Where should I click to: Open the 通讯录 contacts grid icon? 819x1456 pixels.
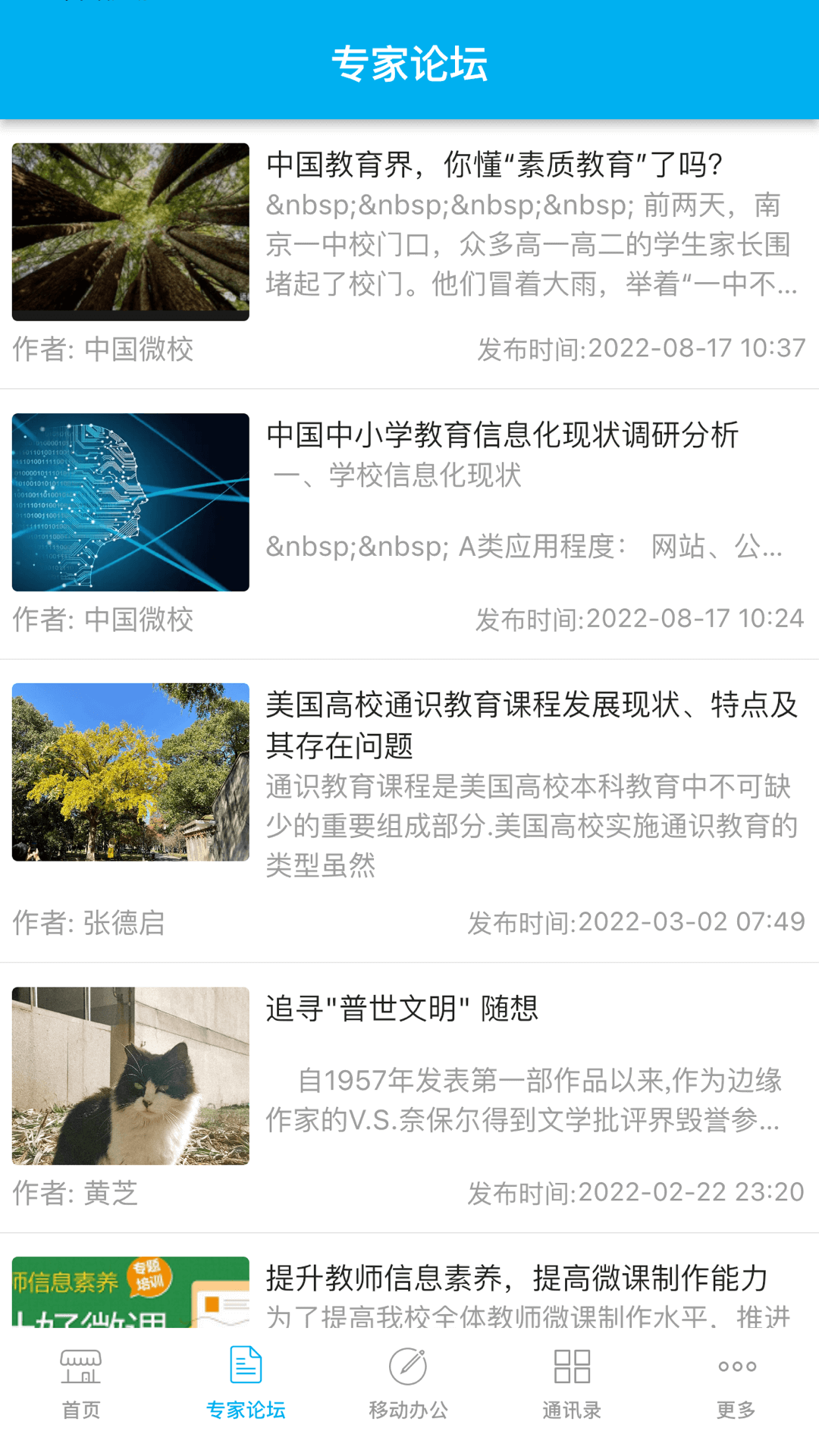(573, 1367)
